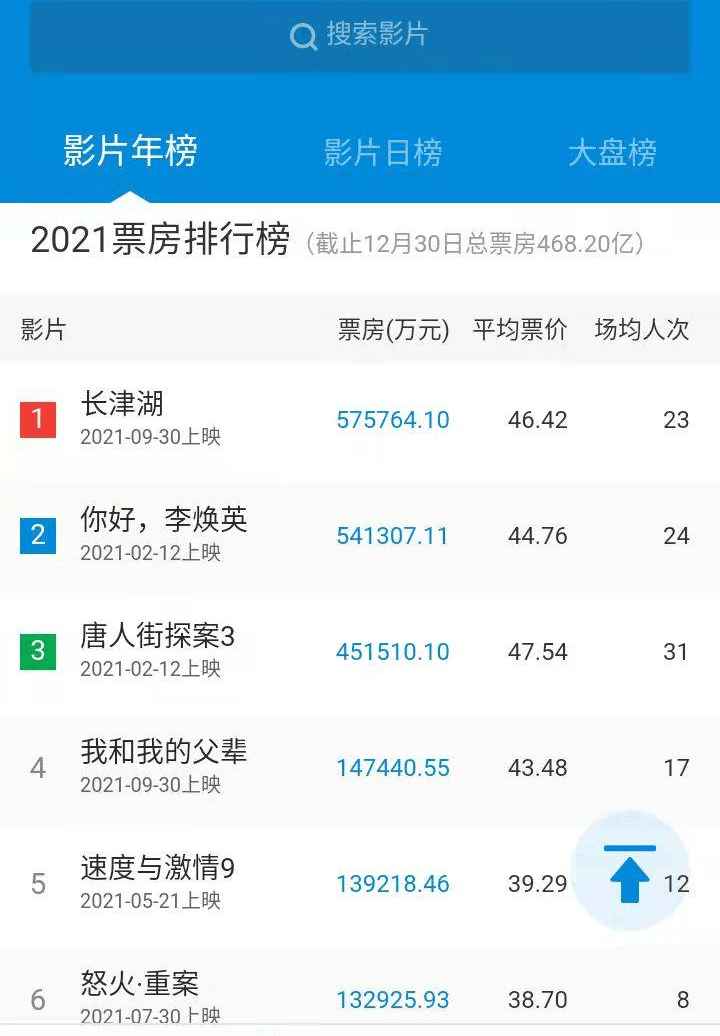
Task: Switch to the 影片日榜 tab
Action: (383, 151)
